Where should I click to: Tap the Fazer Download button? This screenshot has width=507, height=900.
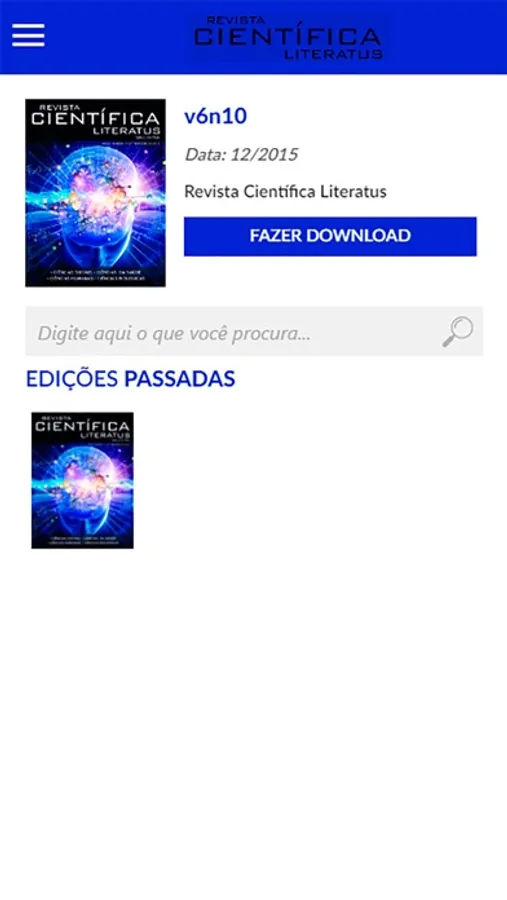[x=330, y=236]
